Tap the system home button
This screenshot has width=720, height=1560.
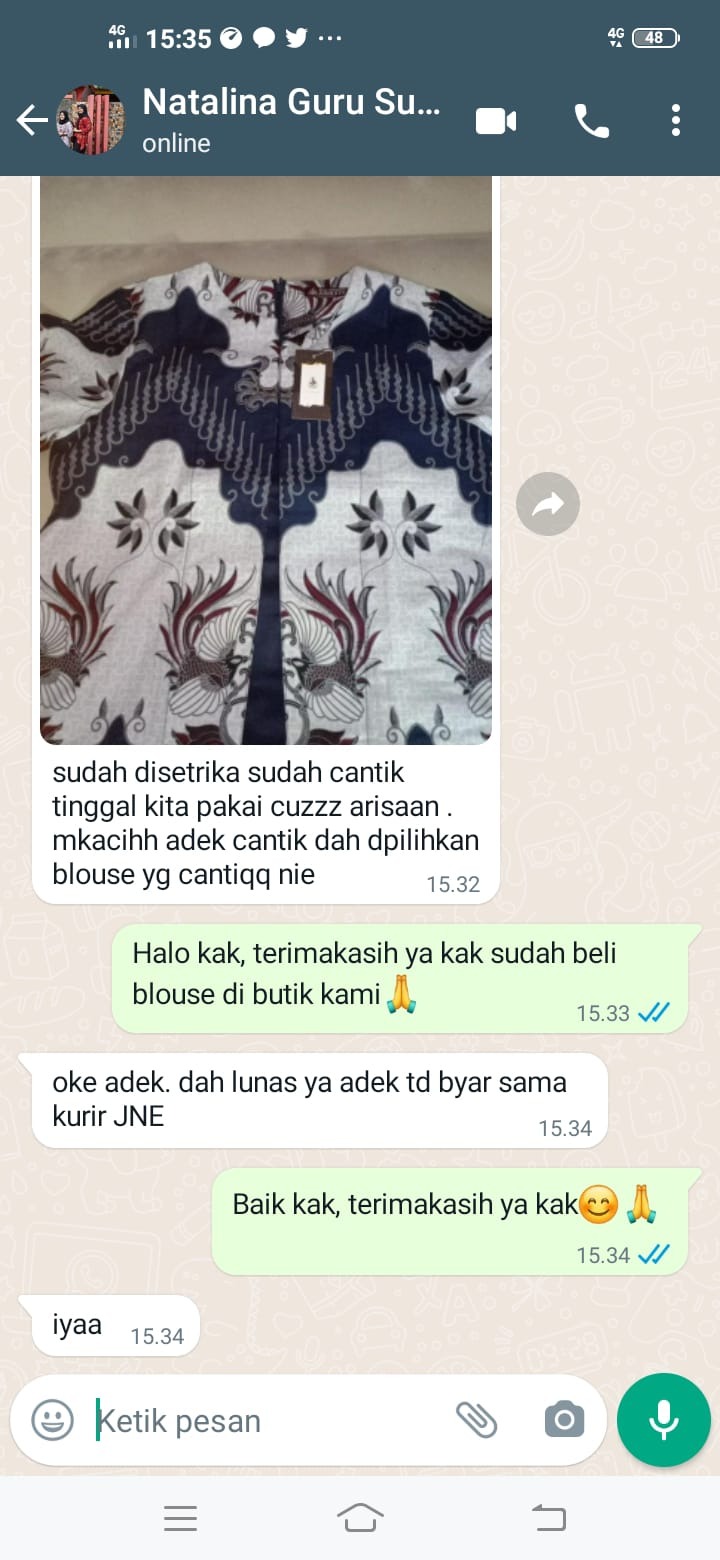[x=360, y=1518]
